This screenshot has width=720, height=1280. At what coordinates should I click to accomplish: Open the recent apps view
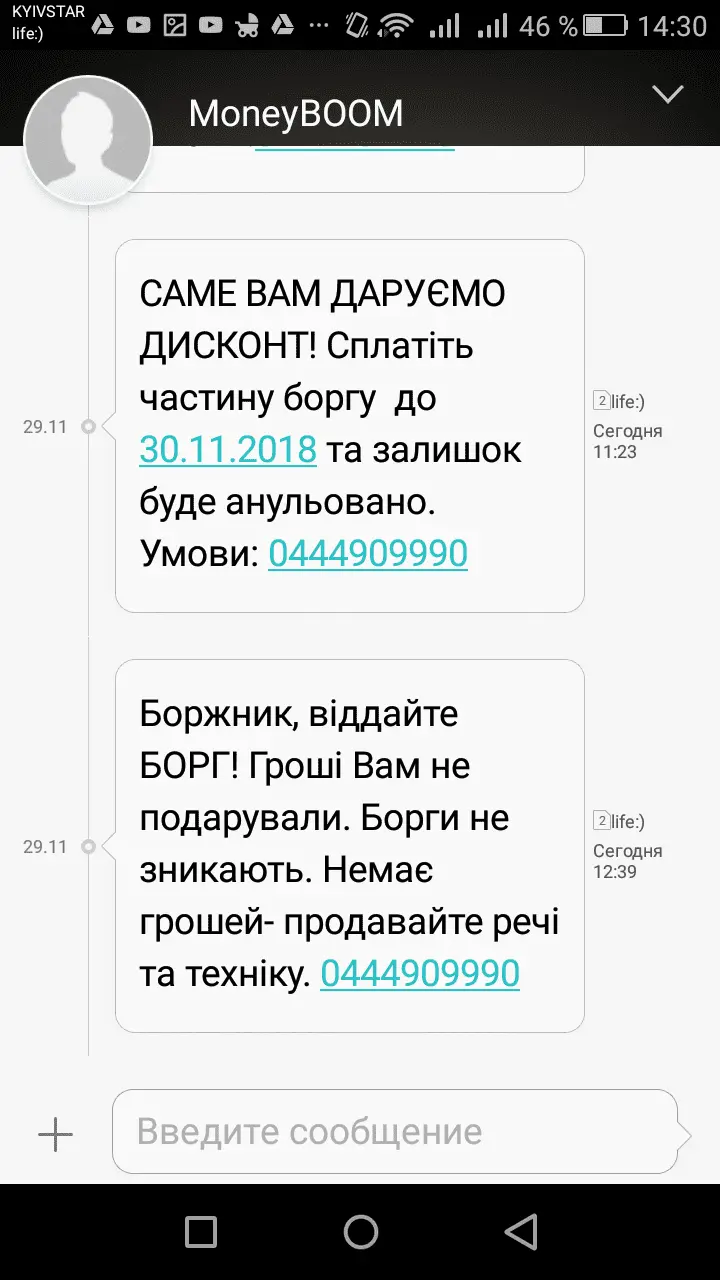(x=201, y=1231)
